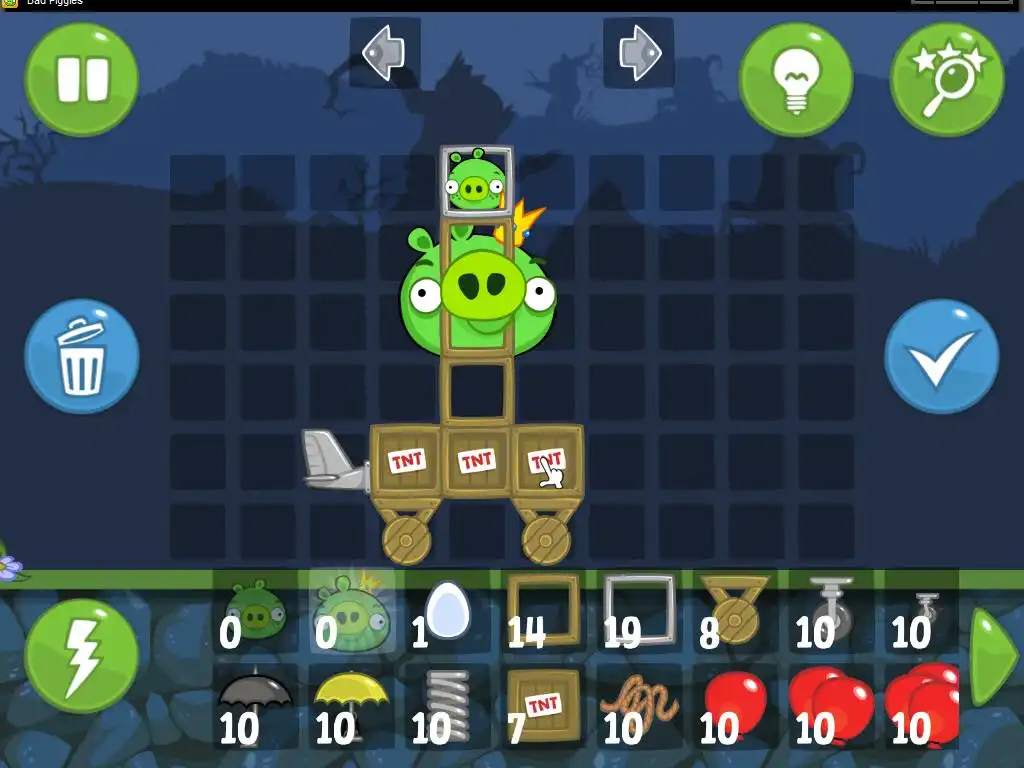Confirm the build with the checkmark
1024x768 pixels.
click(941, 356)
